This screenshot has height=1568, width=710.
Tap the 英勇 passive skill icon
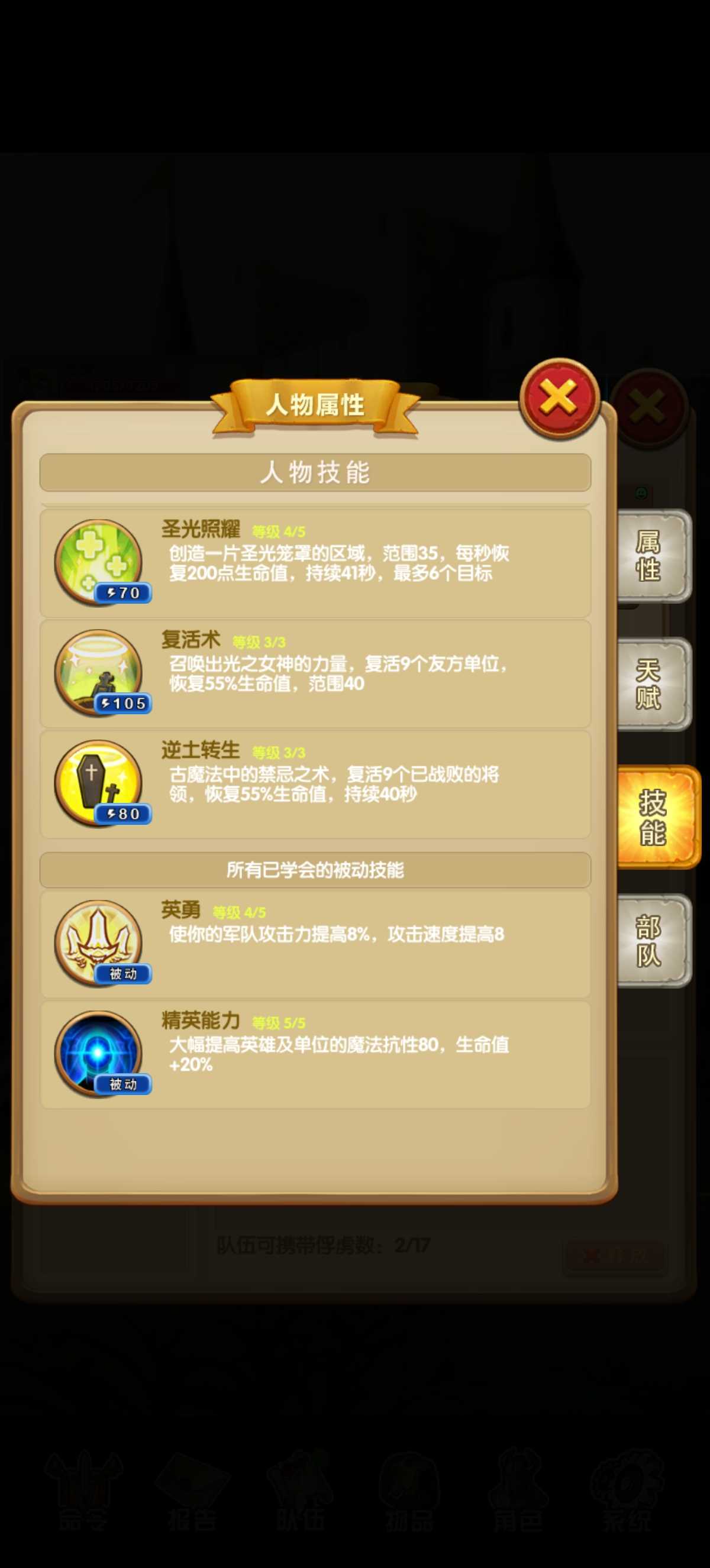(99, 942)
